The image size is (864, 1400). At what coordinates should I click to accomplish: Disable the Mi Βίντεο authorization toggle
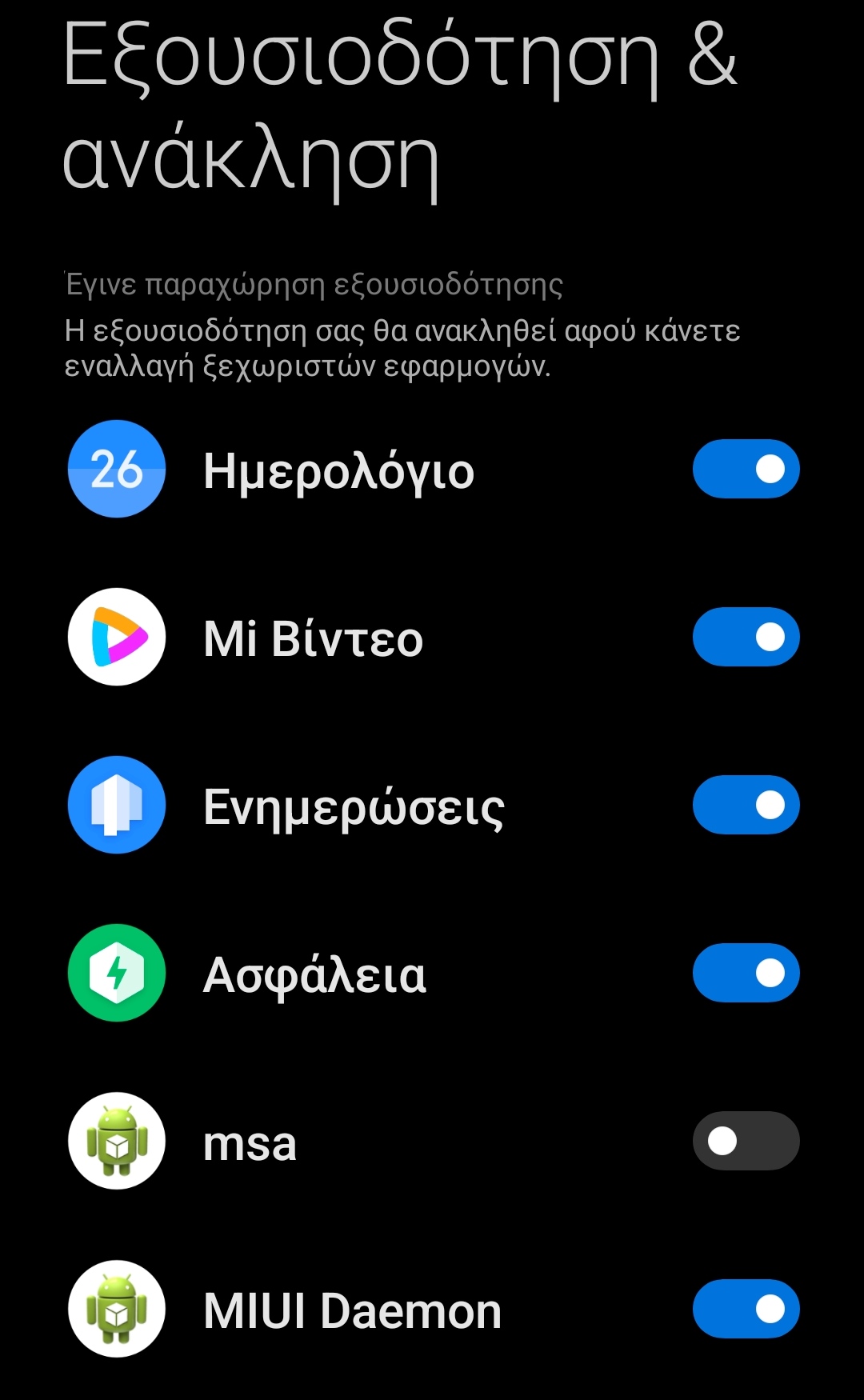click(x=746, y=637)
